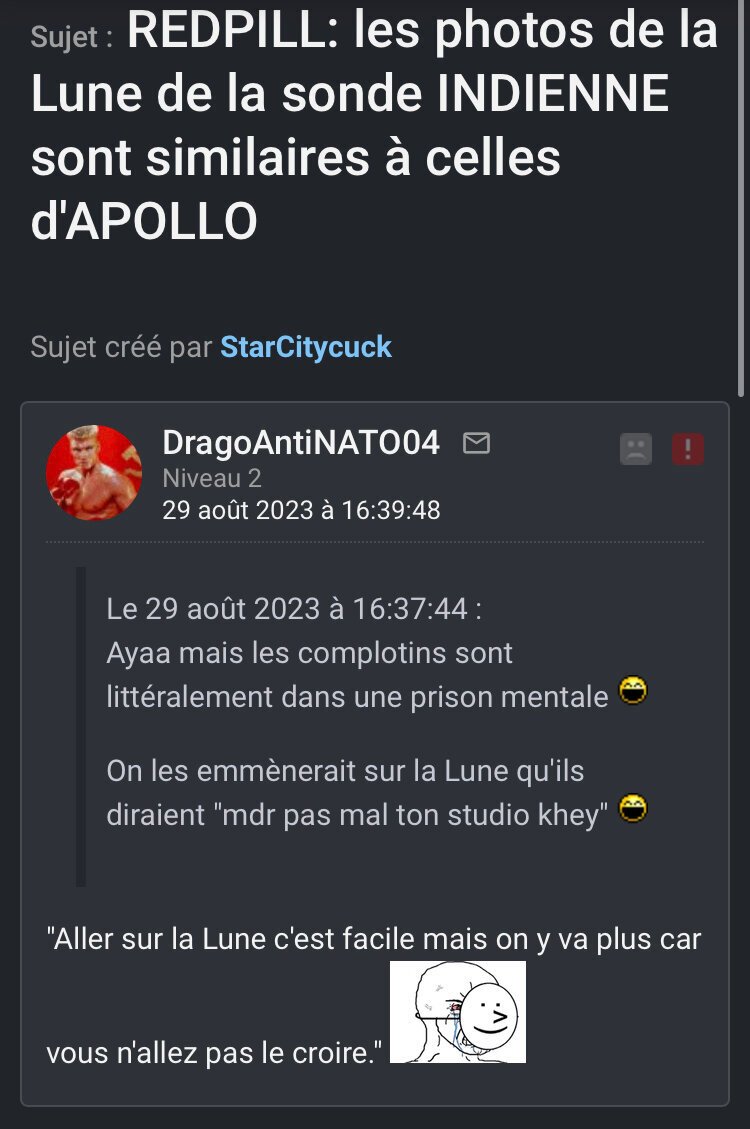Open the wojak sticker image
The width and height of the screenshot is (750, 1129).
pos(457,1011)
